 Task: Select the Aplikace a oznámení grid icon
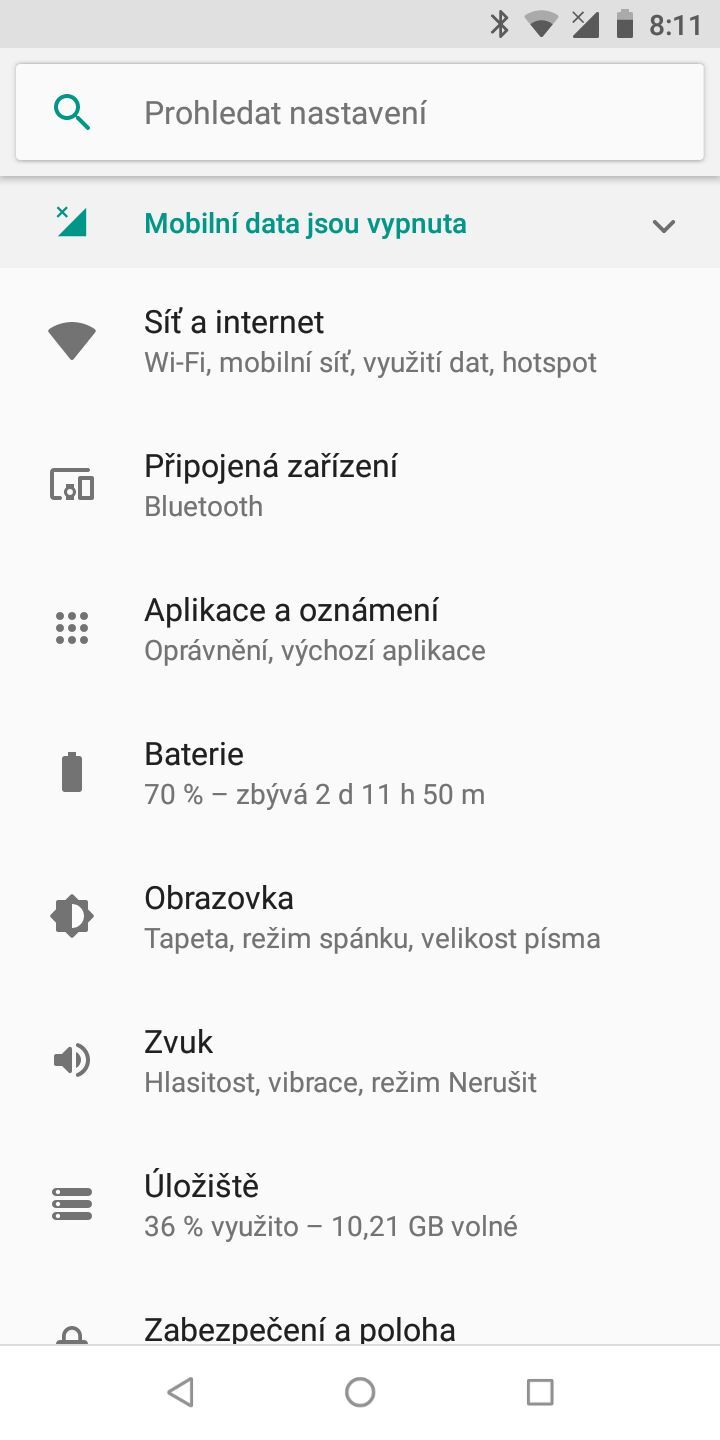pyautogui.click(x=72, y=627)
